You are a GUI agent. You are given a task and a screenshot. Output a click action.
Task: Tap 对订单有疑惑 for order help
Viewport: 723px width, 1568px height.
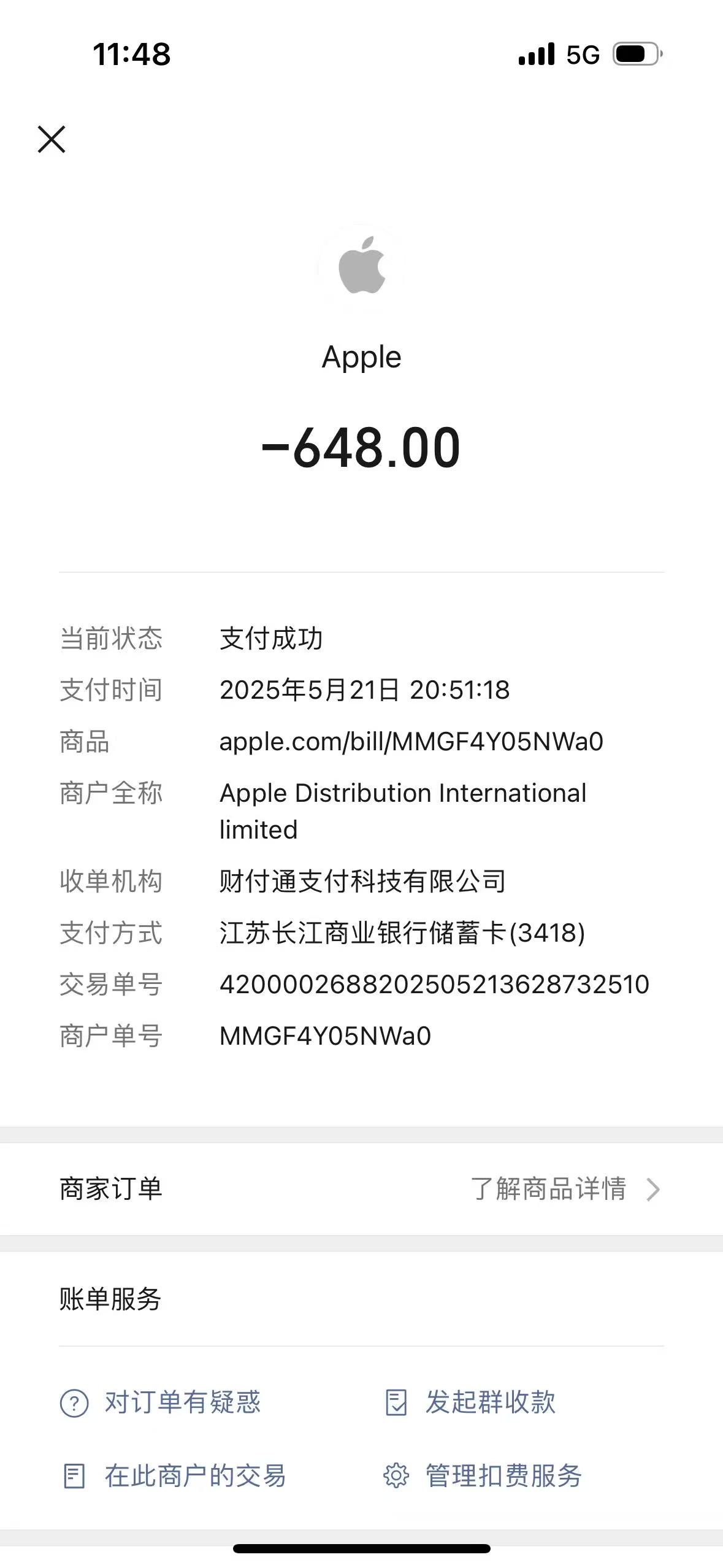tap(161, 1402)
